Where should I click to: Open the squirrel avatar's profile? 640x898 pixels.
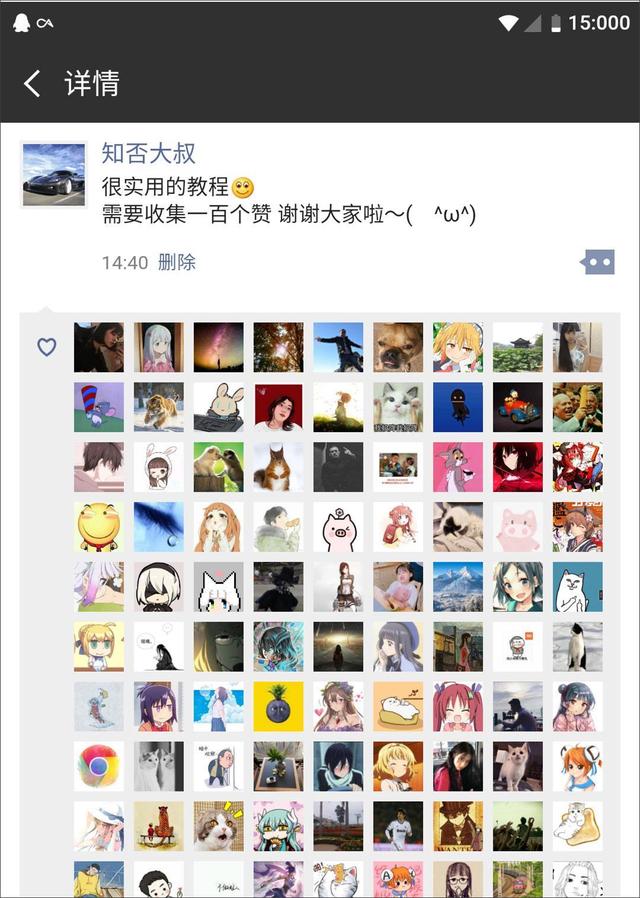[278, 467]
